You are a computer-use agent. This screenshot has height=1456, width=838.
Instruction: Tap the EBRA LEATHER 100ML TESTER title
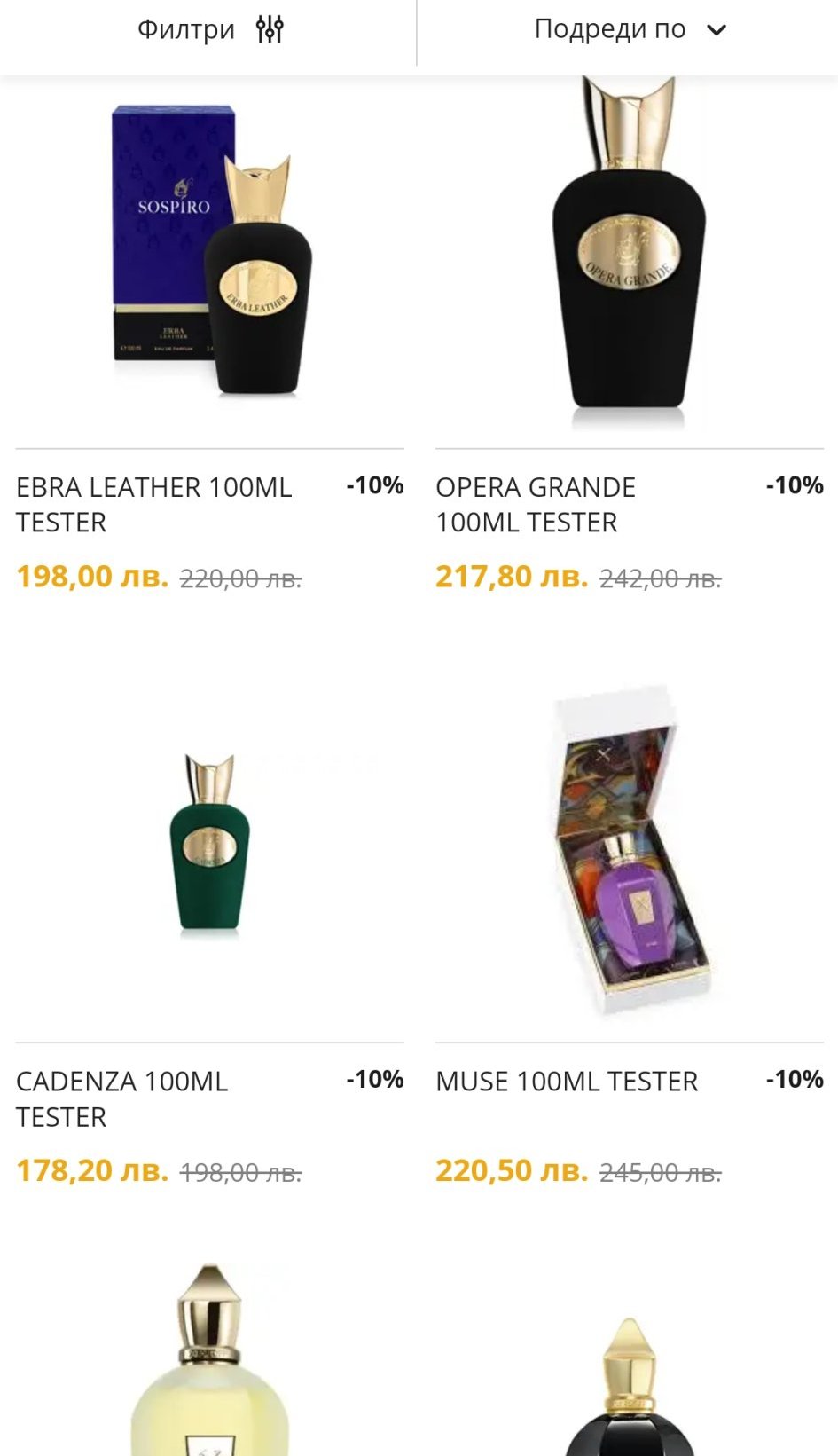(x=154, y=504)
